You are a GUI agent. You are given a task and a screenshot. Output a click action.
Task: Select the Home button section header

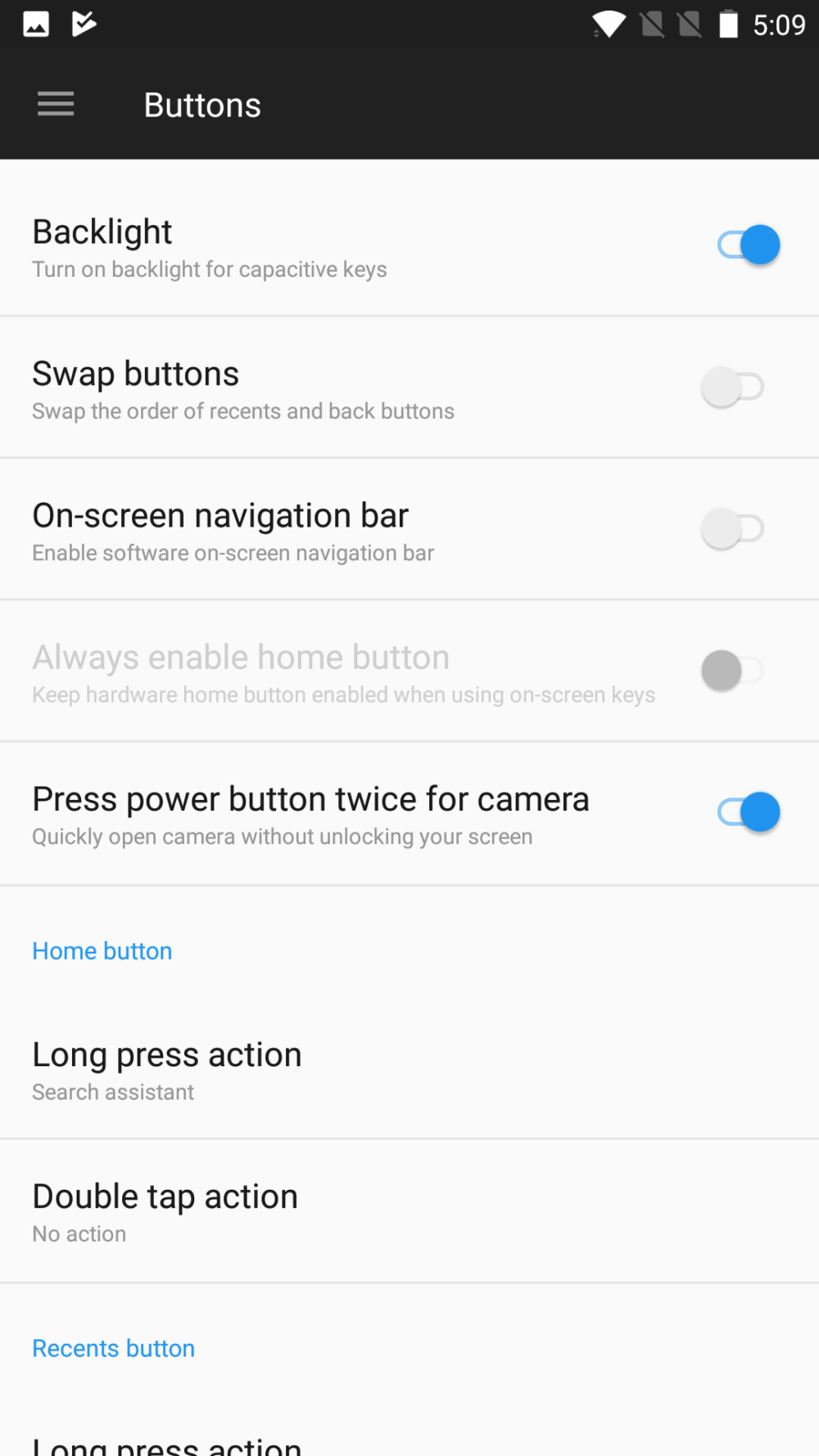click(x=102, y=951)
